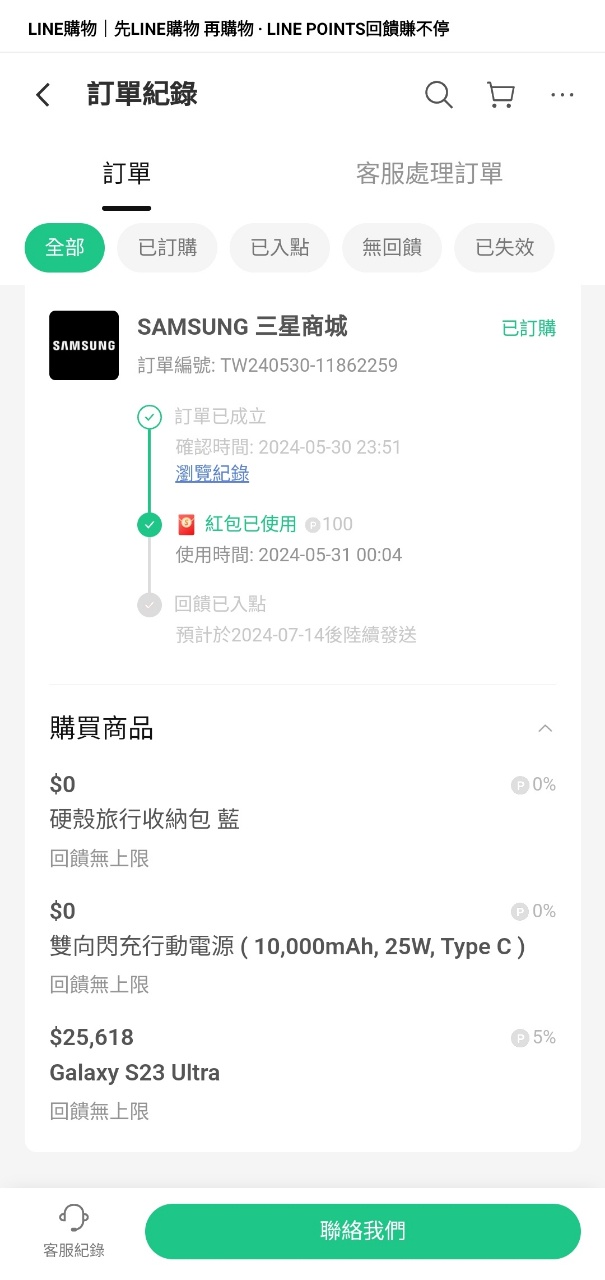Open the 瀏覽紀錄 link
This screenshot has height=1280, width=605.
coord(212,474)
